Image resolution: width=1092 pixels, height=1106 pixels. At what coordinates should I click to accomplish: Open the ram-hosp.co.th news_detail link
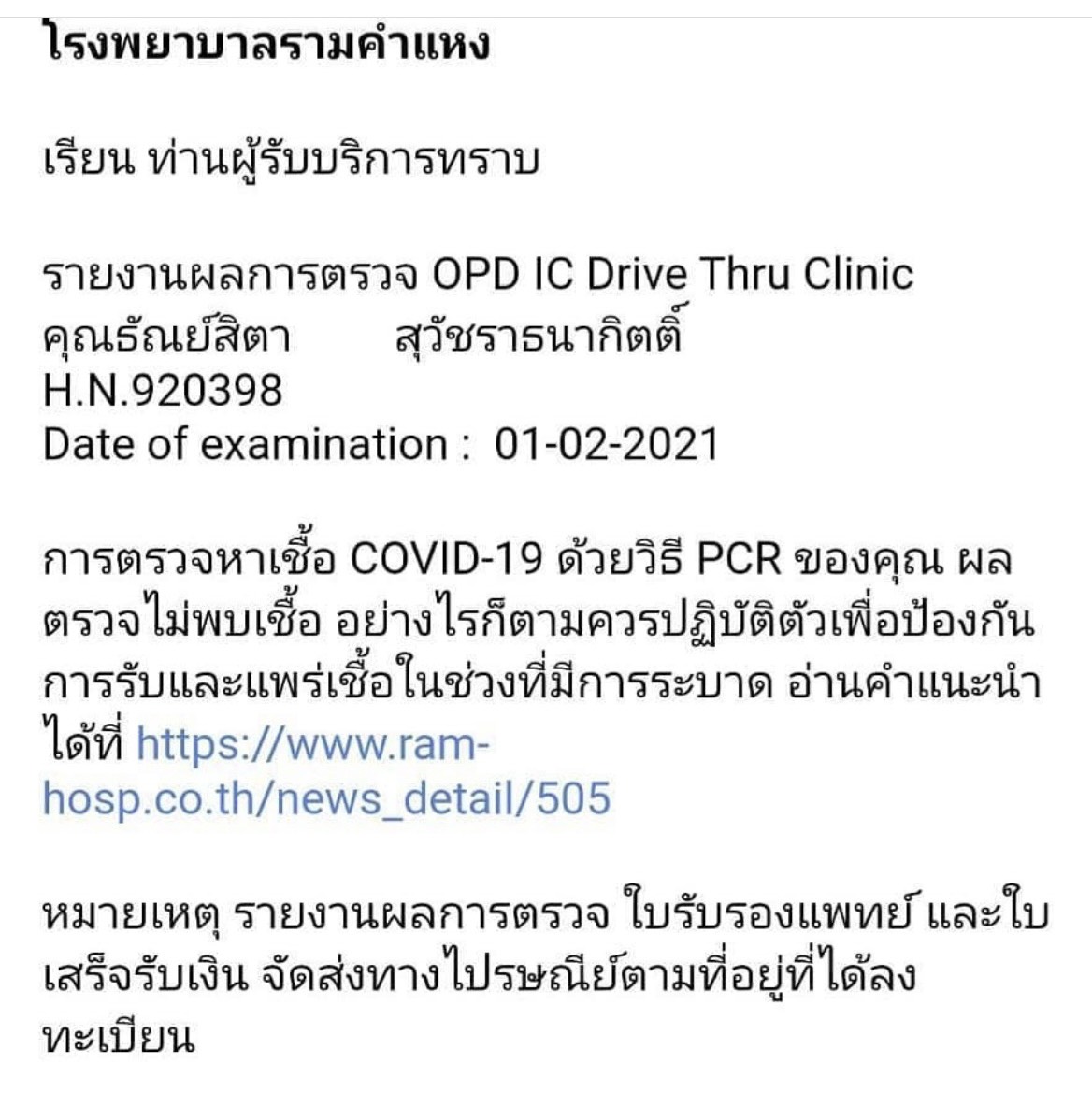pos(325,797)
